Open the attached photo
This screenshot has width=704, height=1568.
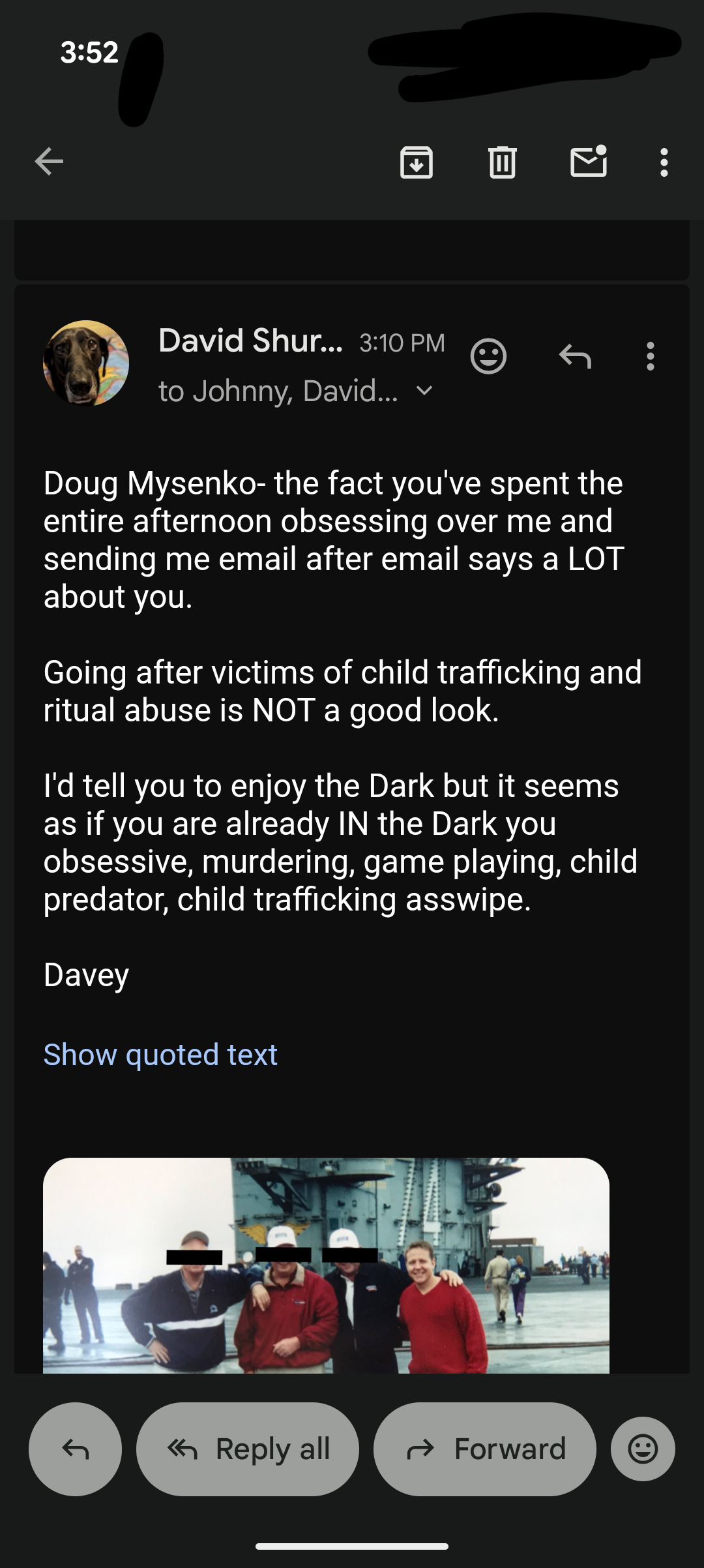click(326, 1265)
